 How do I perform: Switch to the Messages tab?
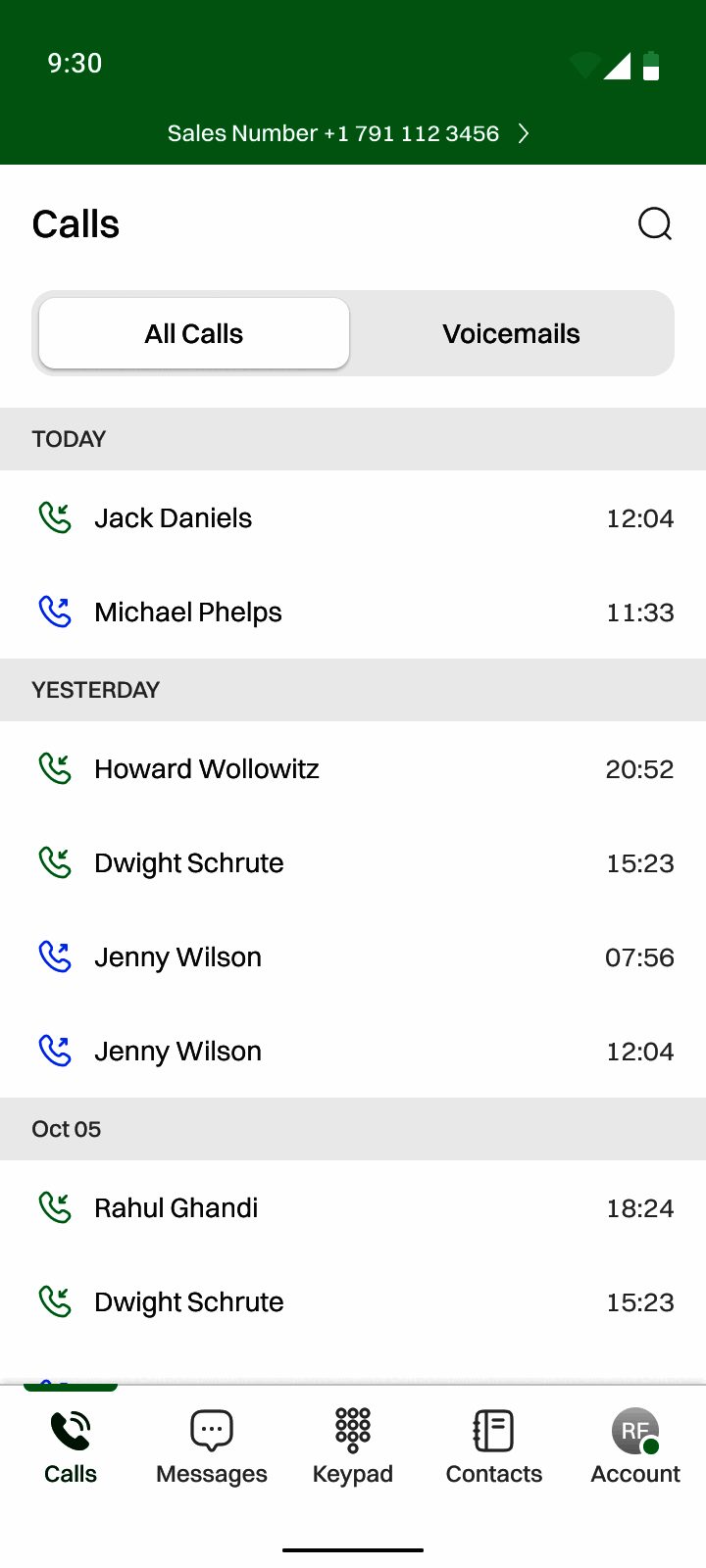click(x=212, y=1447)
